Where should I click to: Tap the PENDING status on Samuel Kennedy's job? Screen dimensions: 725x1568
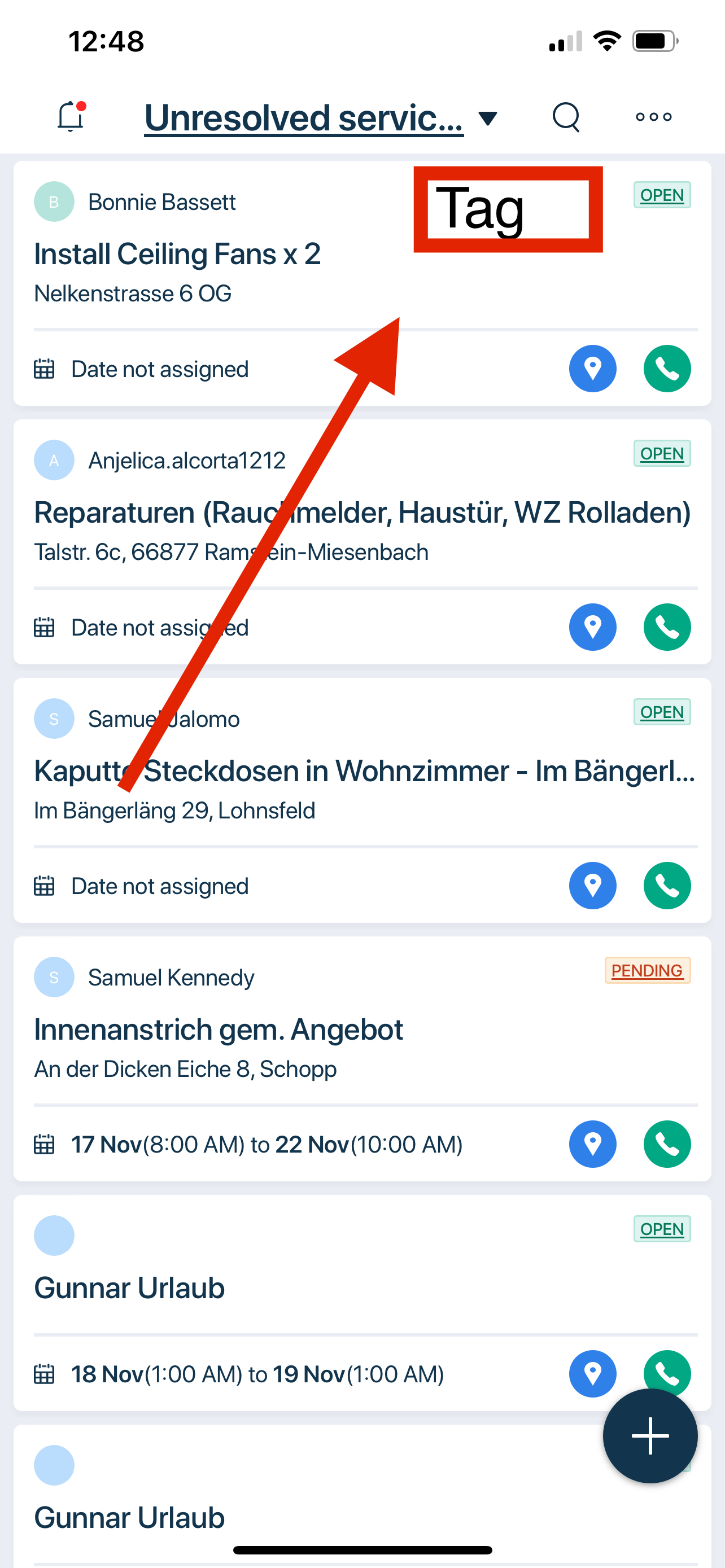pyautogui.click(x=647, y=970)
